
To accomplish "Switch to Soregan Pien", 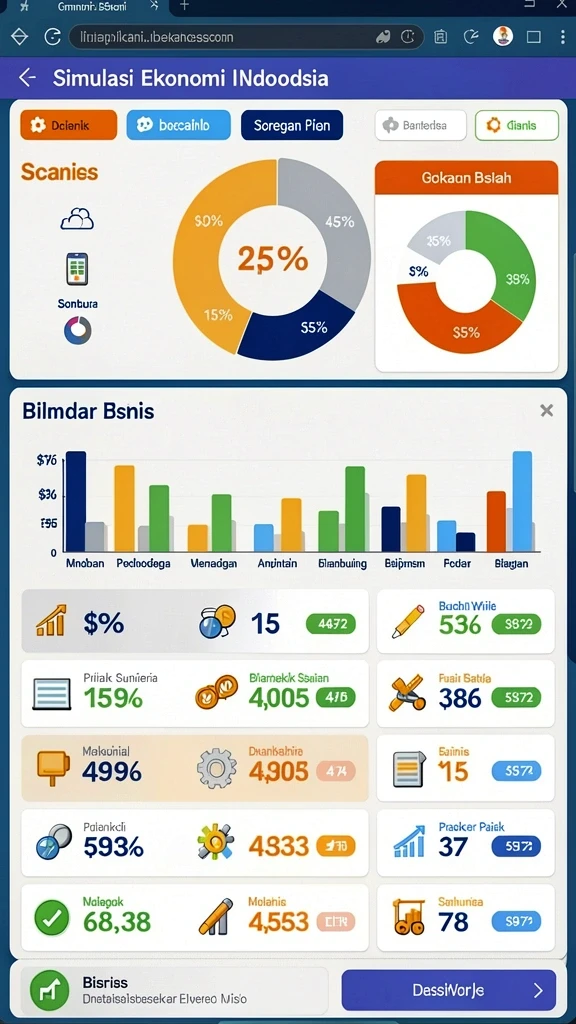I will [292, 125].
